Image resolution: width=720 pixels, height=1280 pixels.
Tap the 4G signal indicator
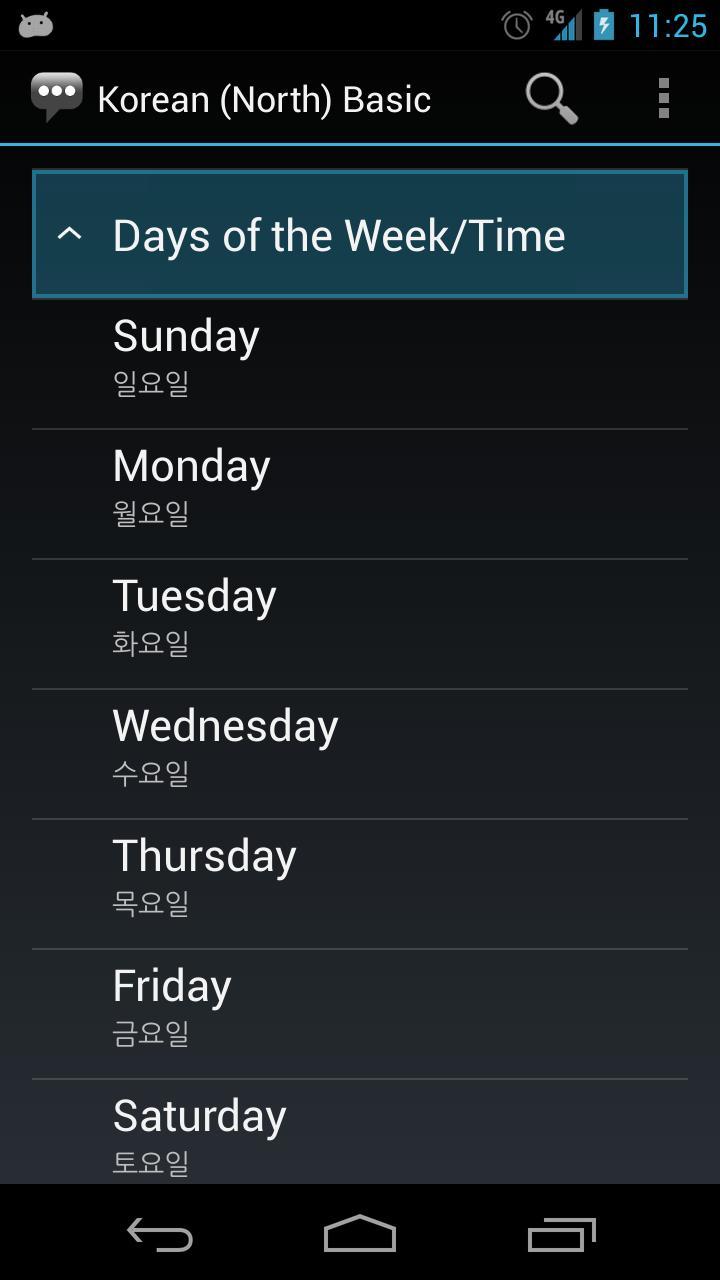pyautogui.click(x=565, y=25)
